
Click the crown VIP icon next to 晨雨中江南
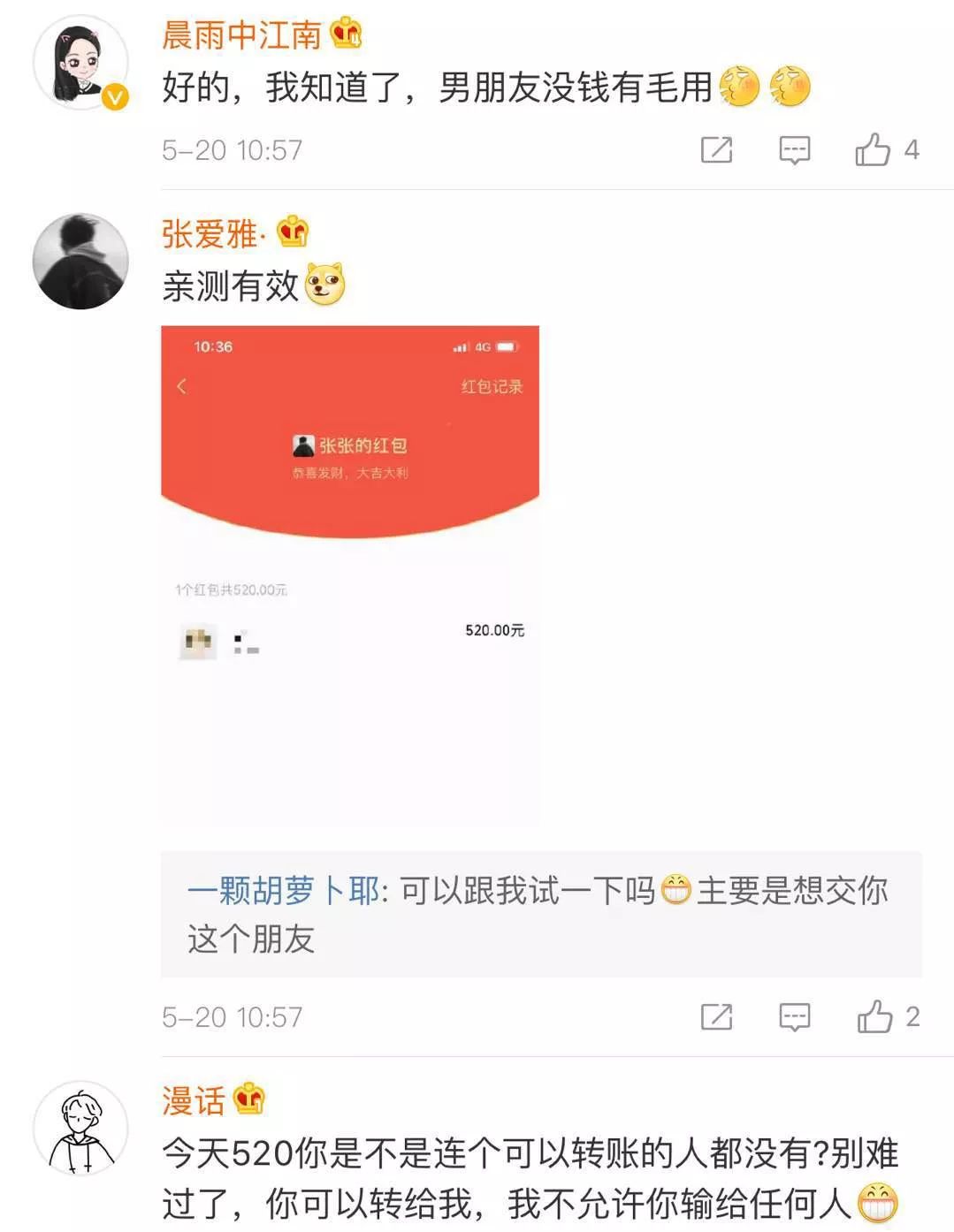coord(345,34)
